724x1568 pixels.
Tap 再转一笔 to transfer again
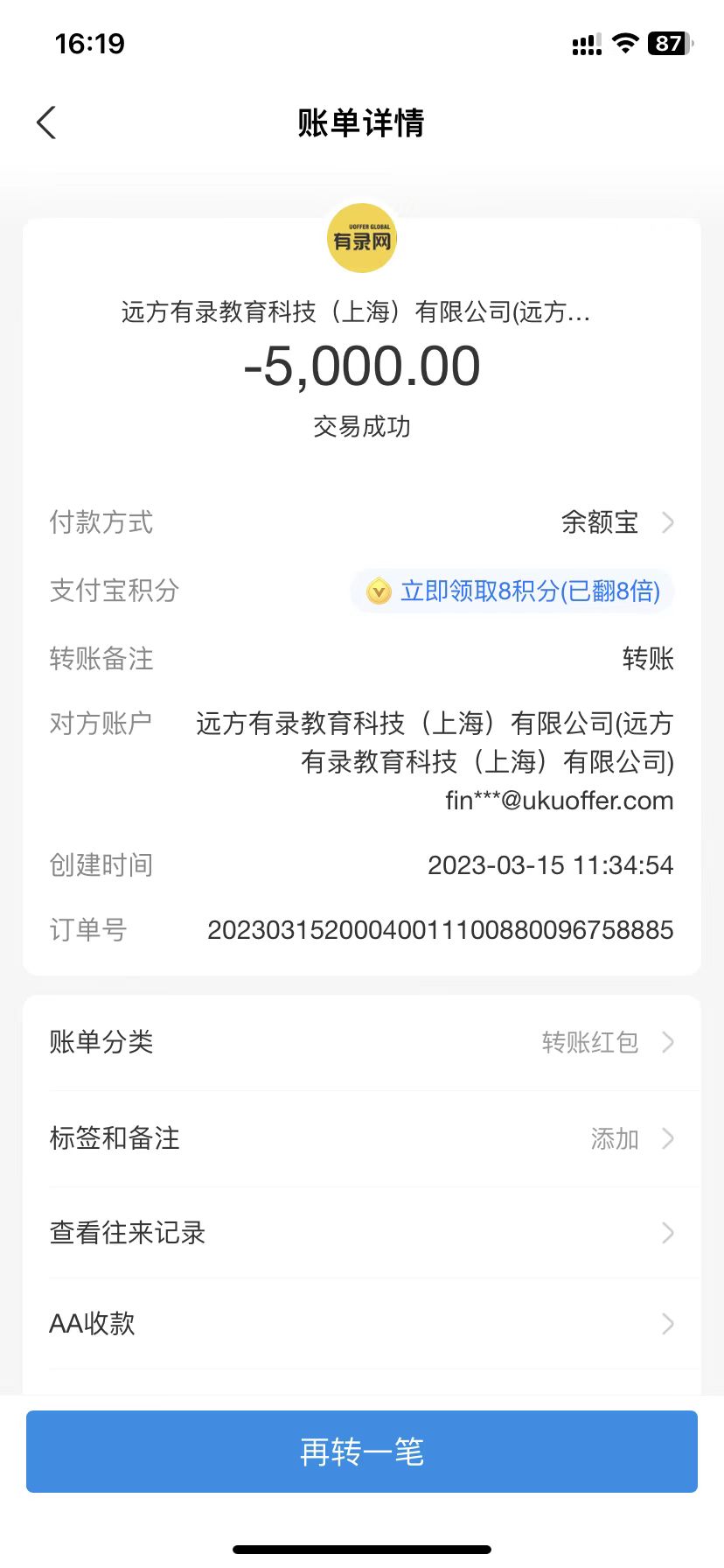tap(362, 1452)
